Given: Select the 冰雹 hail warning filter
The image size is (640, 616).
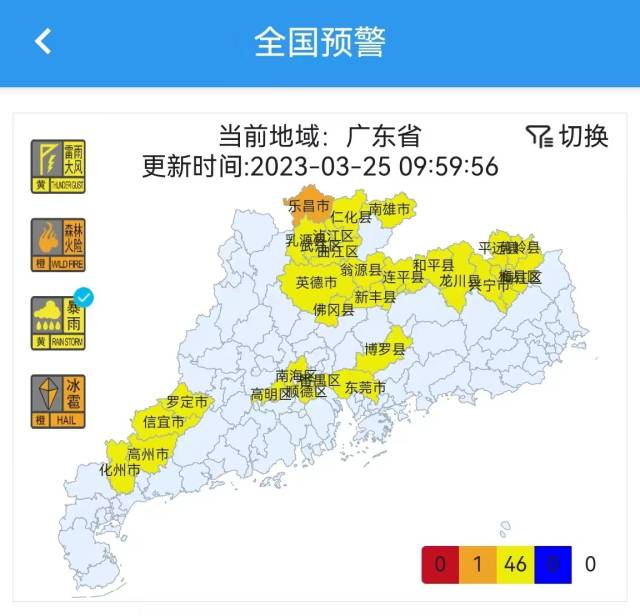Looking at the screenshot, I should (x=59, y=401).
